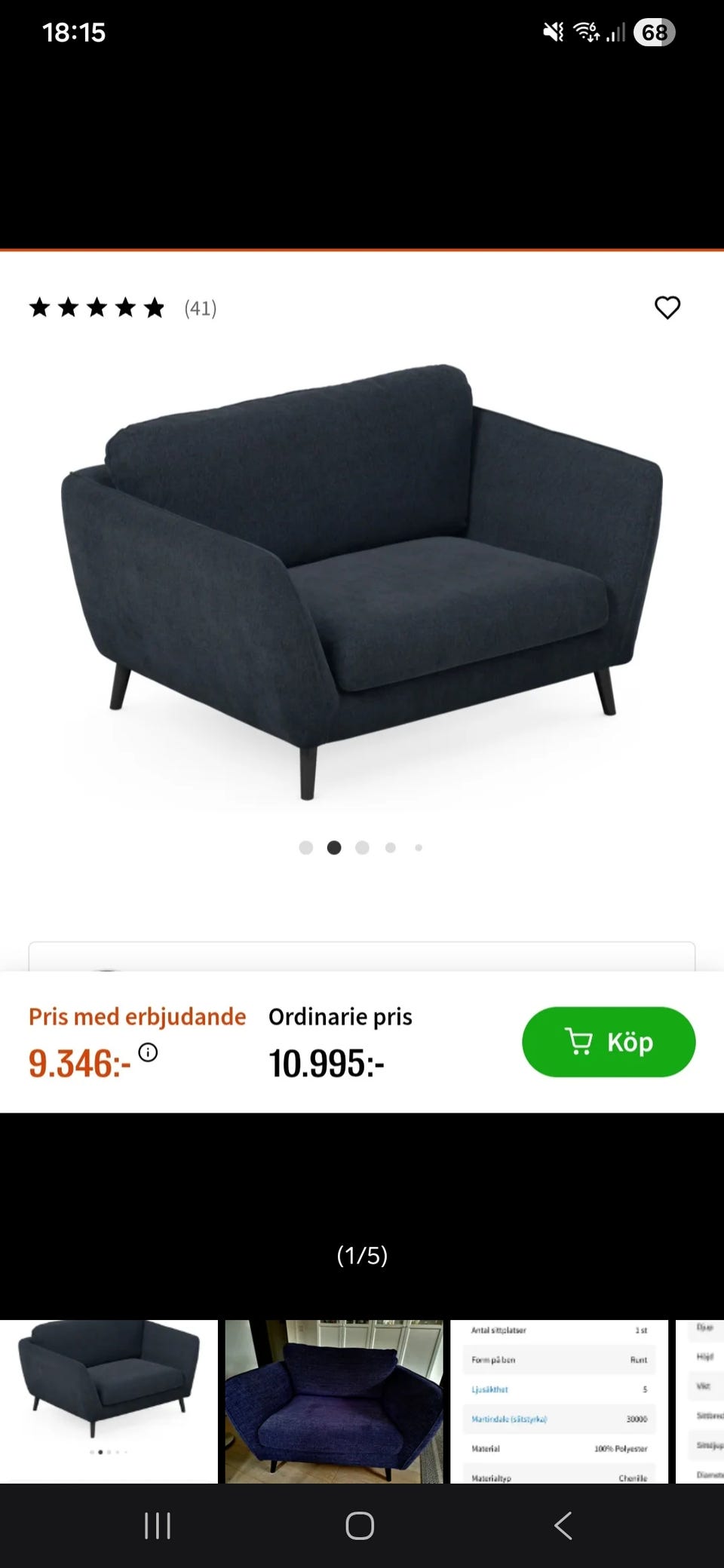Screen dimensions: 724x1568
Task: Tap the heart icon to favorite the armchair
Action: (x=668, y=307)
